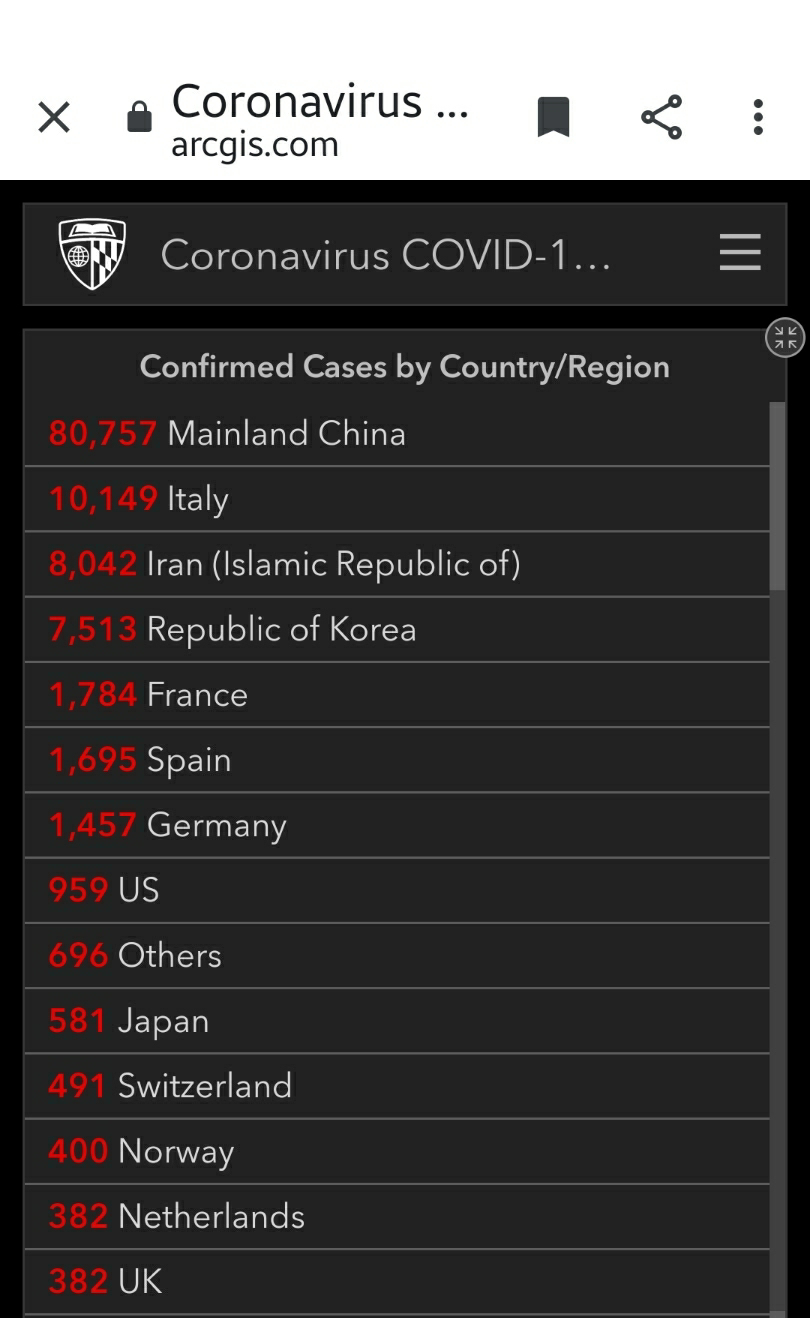The height and width of the screenshot is (1318, 810).
Task: Close the browser tab with the X
Action: point(54,118)
